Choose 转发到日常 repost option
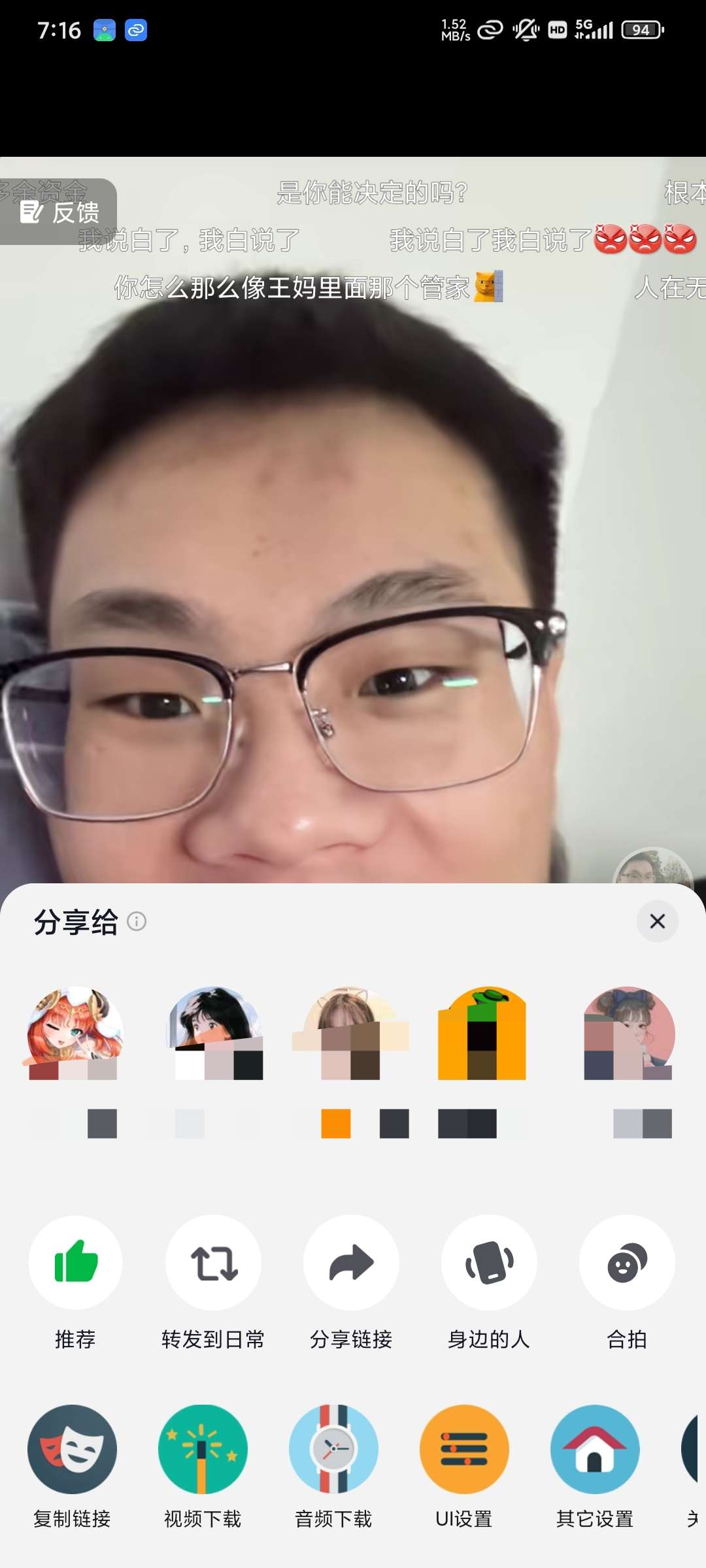 click(213, 1262)
